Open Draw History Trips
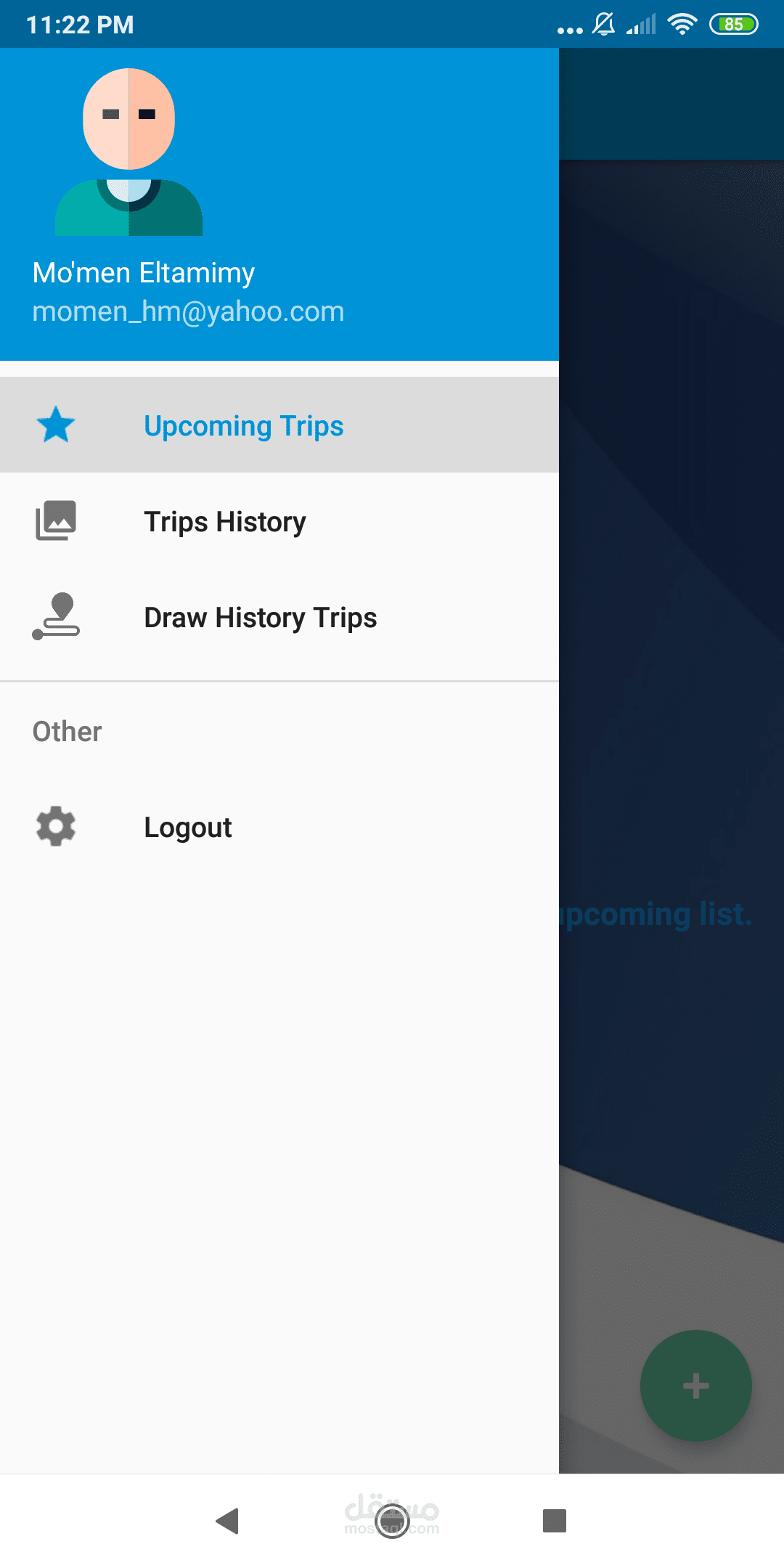The image size is (784, 1568). click(x=279, y=616)
